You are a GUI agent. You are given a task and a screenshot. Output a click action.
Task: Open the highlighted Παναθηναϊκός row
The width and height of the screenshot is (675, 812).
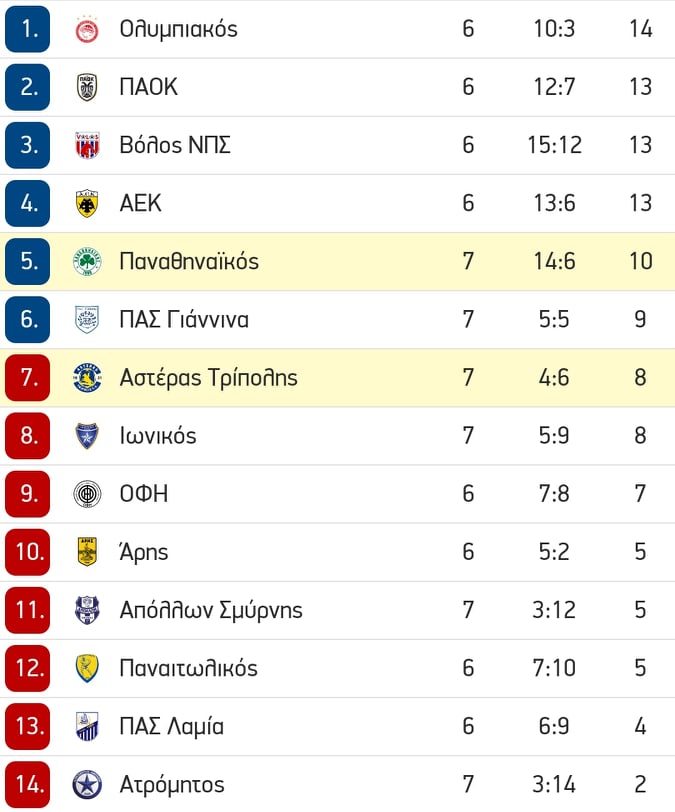click(189, 262)
